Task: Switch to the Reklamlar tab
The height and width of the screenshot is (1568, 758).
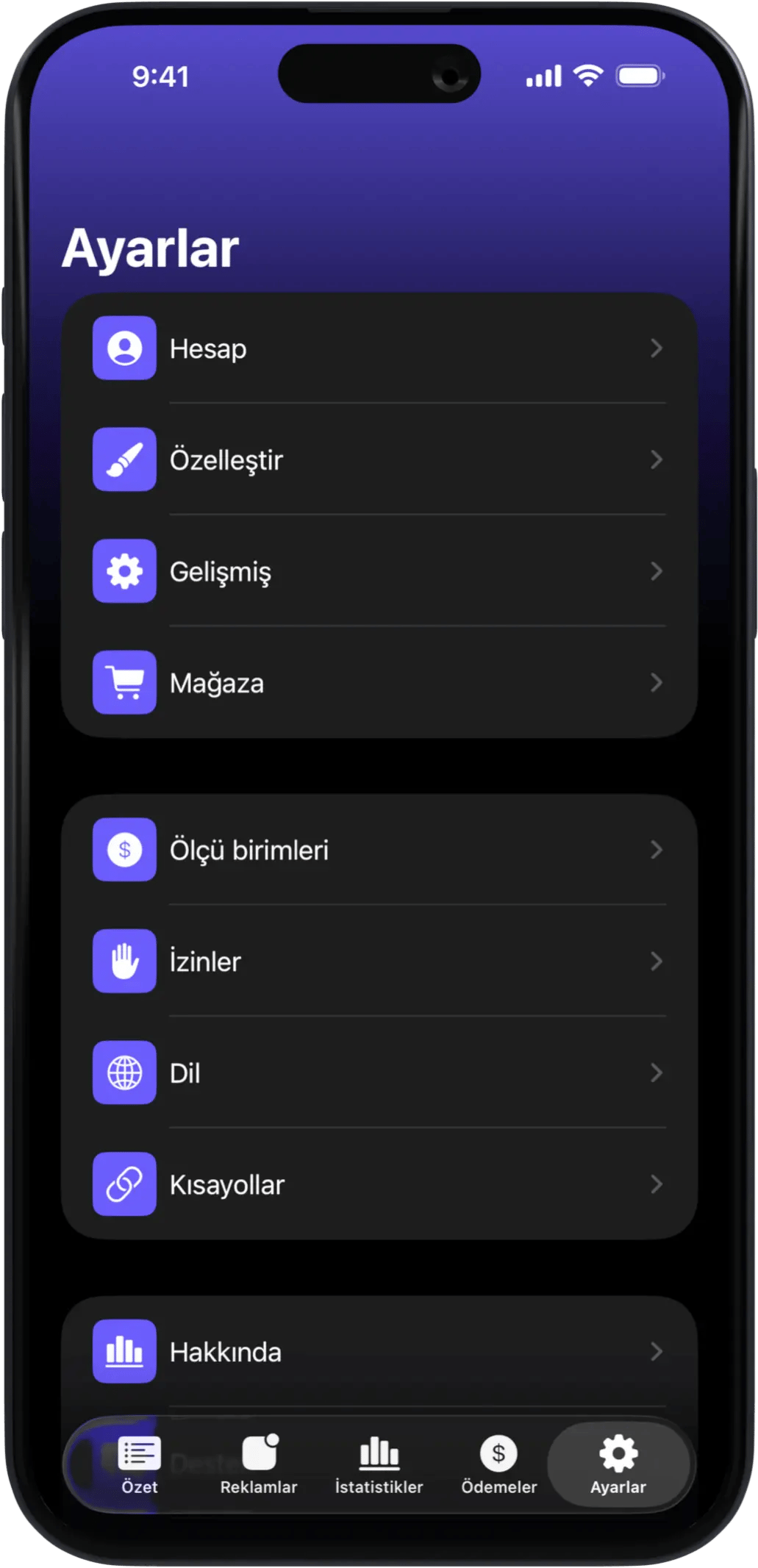Action: 259,1464
